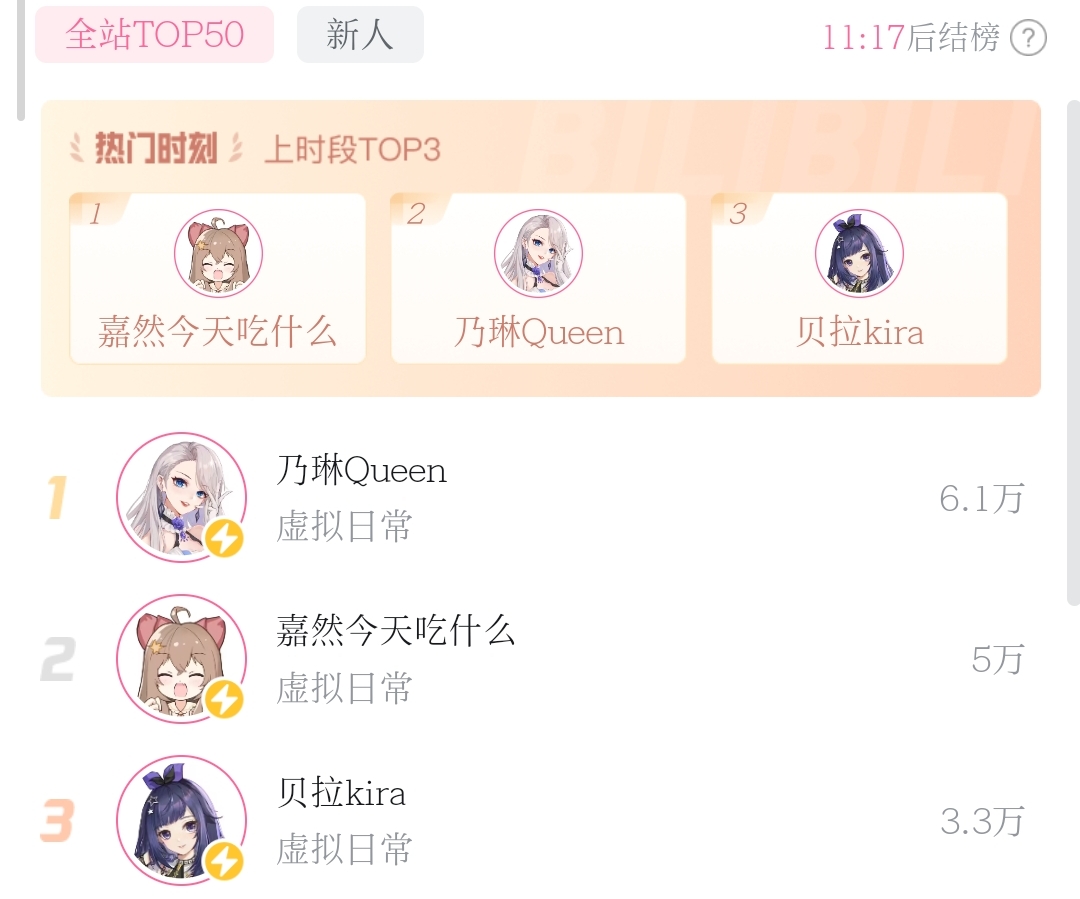
Task: Open the ranking help question mark
Action: 1028,39
